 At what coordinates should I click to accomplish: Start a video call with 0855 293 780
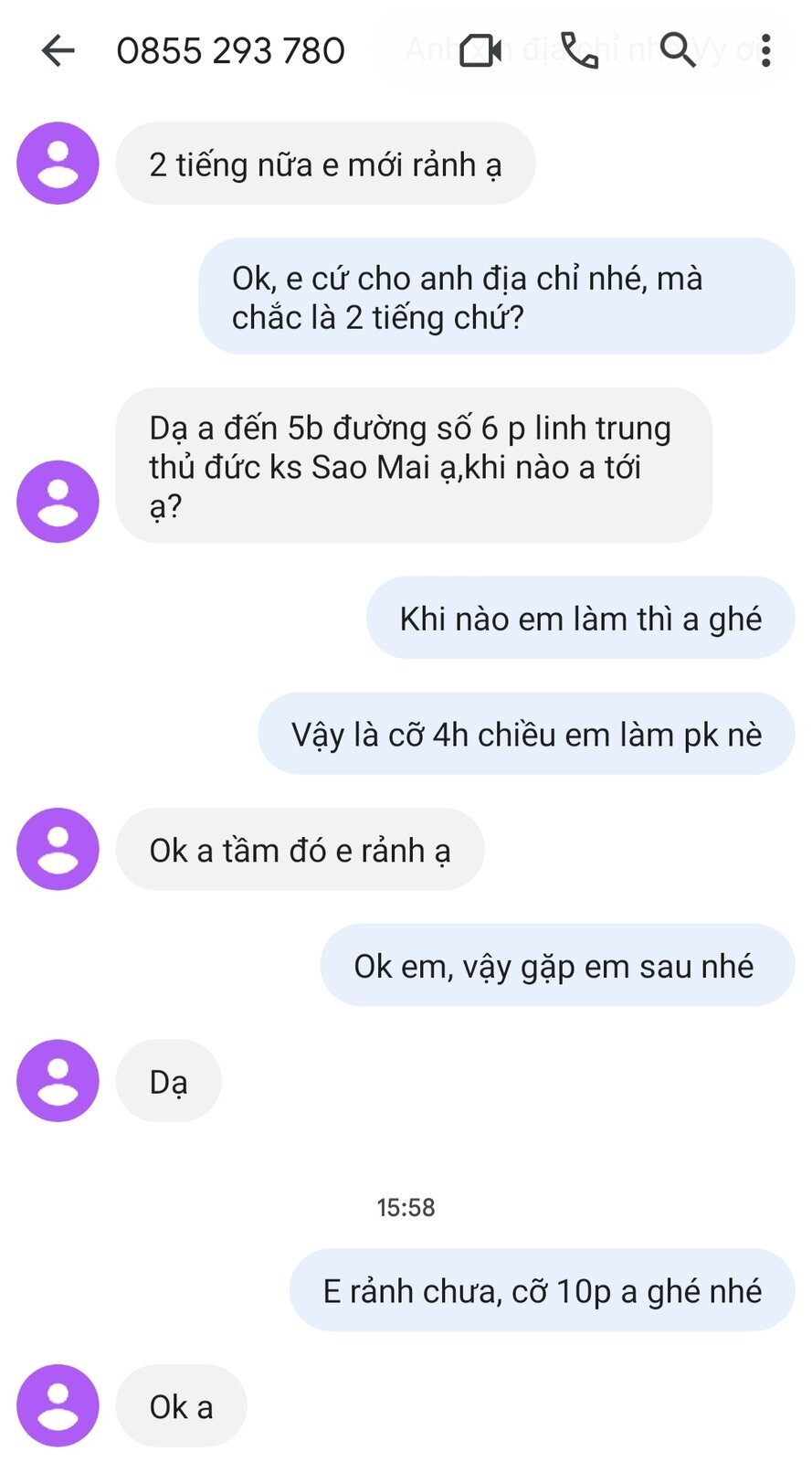click(x=480, y=50)
